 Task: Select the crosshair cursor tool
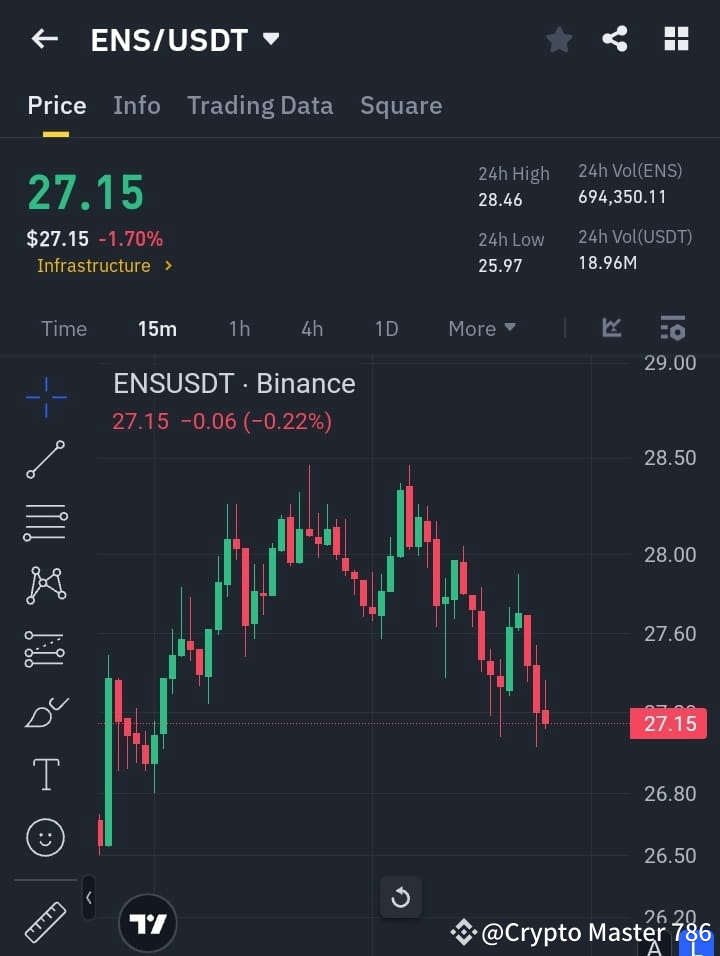point(45,397)
